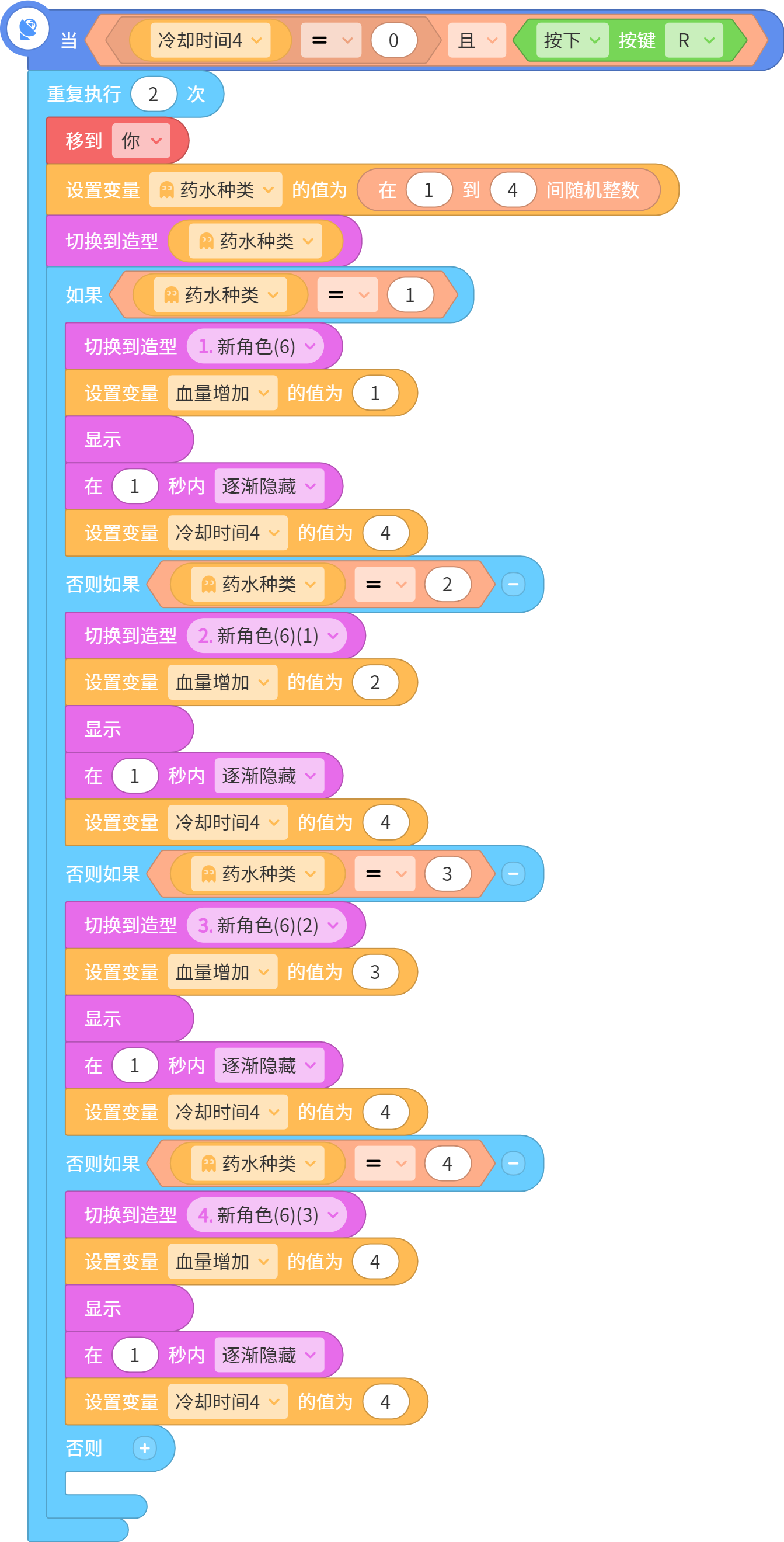This screenshot has width=784, height=1542.
Task: Open 药水种类 variable dropdown in 设置变量 random block
Action: [215, 190]
